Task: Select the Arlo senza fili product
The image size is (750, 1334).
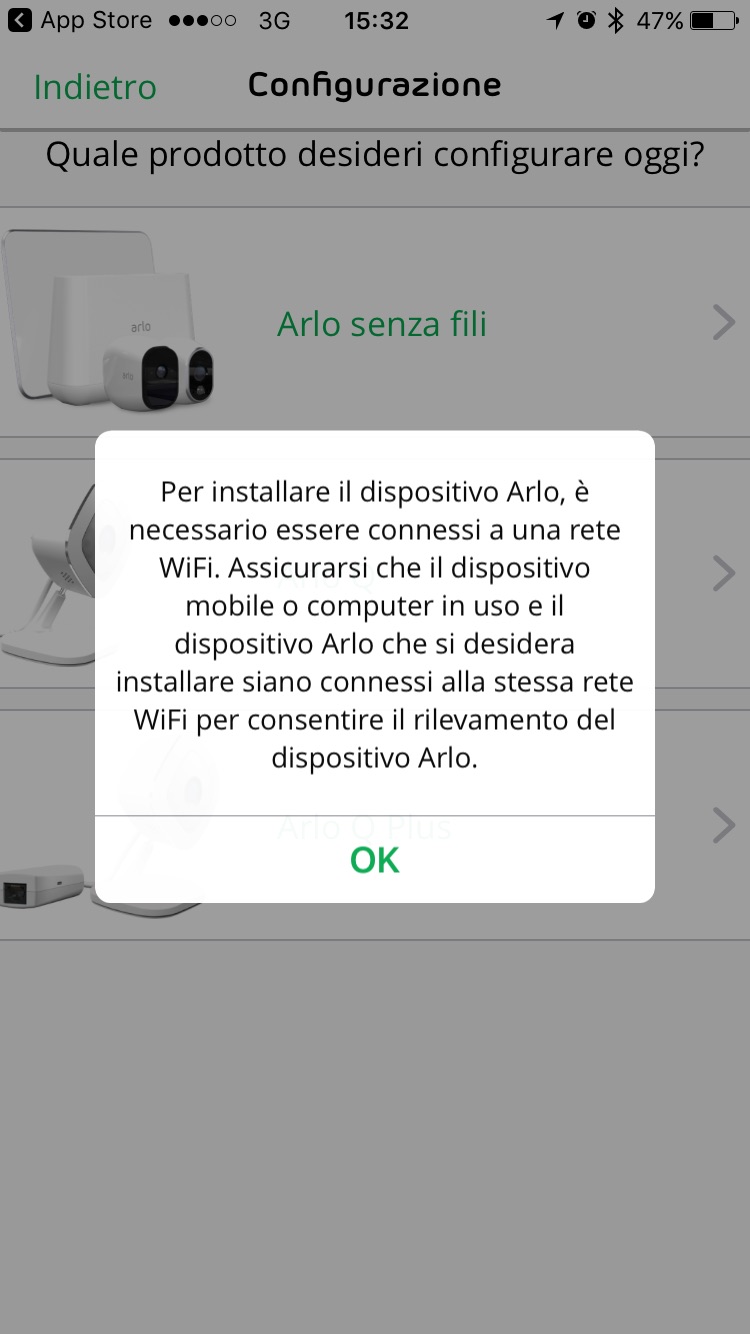Action: tap(381, 324)
